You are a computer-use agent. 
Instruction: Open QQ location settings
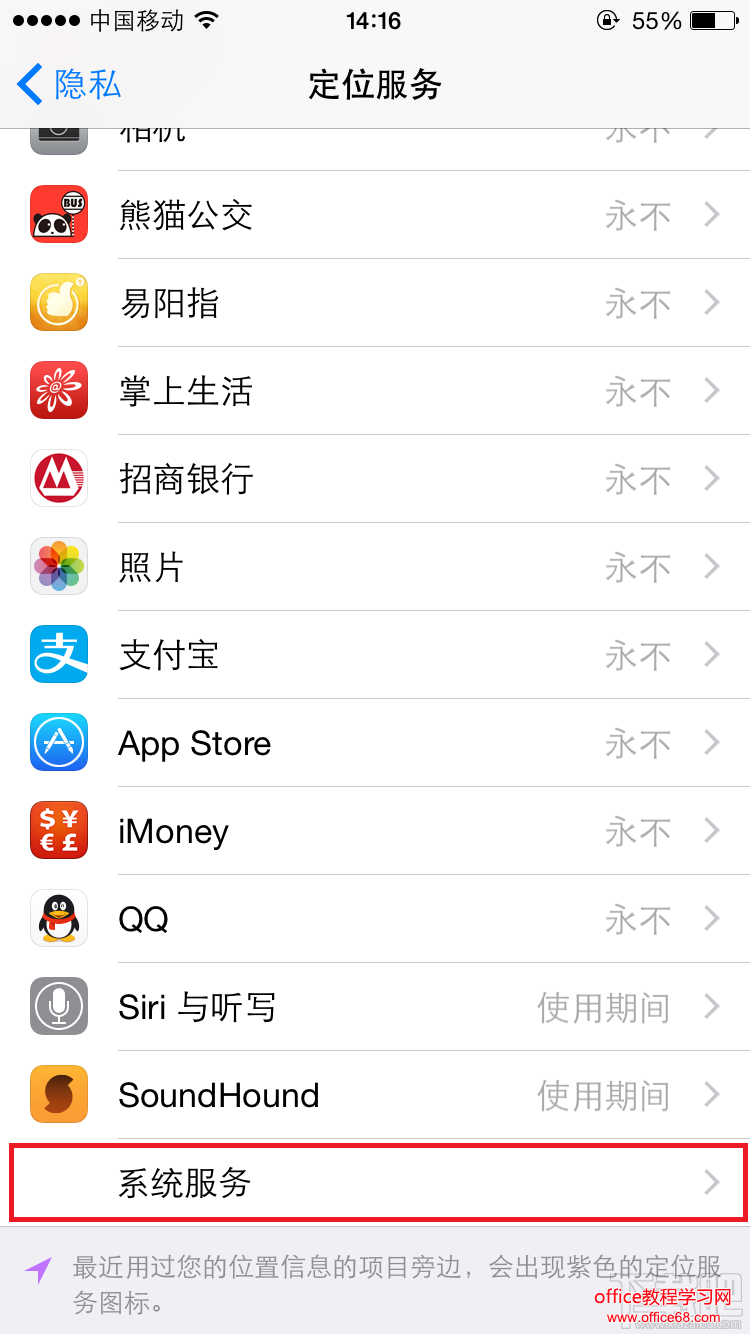tap(375, 919)
